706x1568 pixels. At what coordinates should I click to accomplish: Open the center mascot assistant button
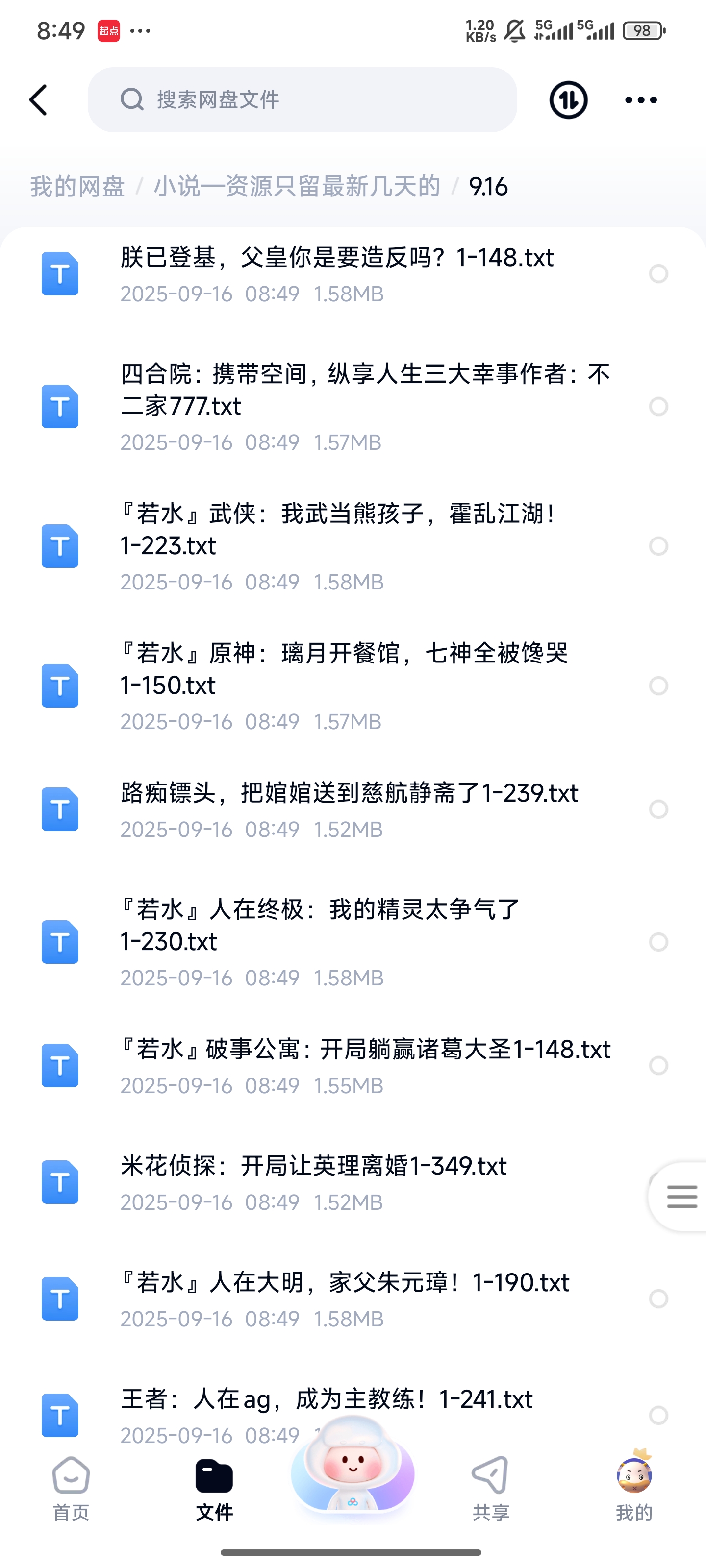point(353,1473)
